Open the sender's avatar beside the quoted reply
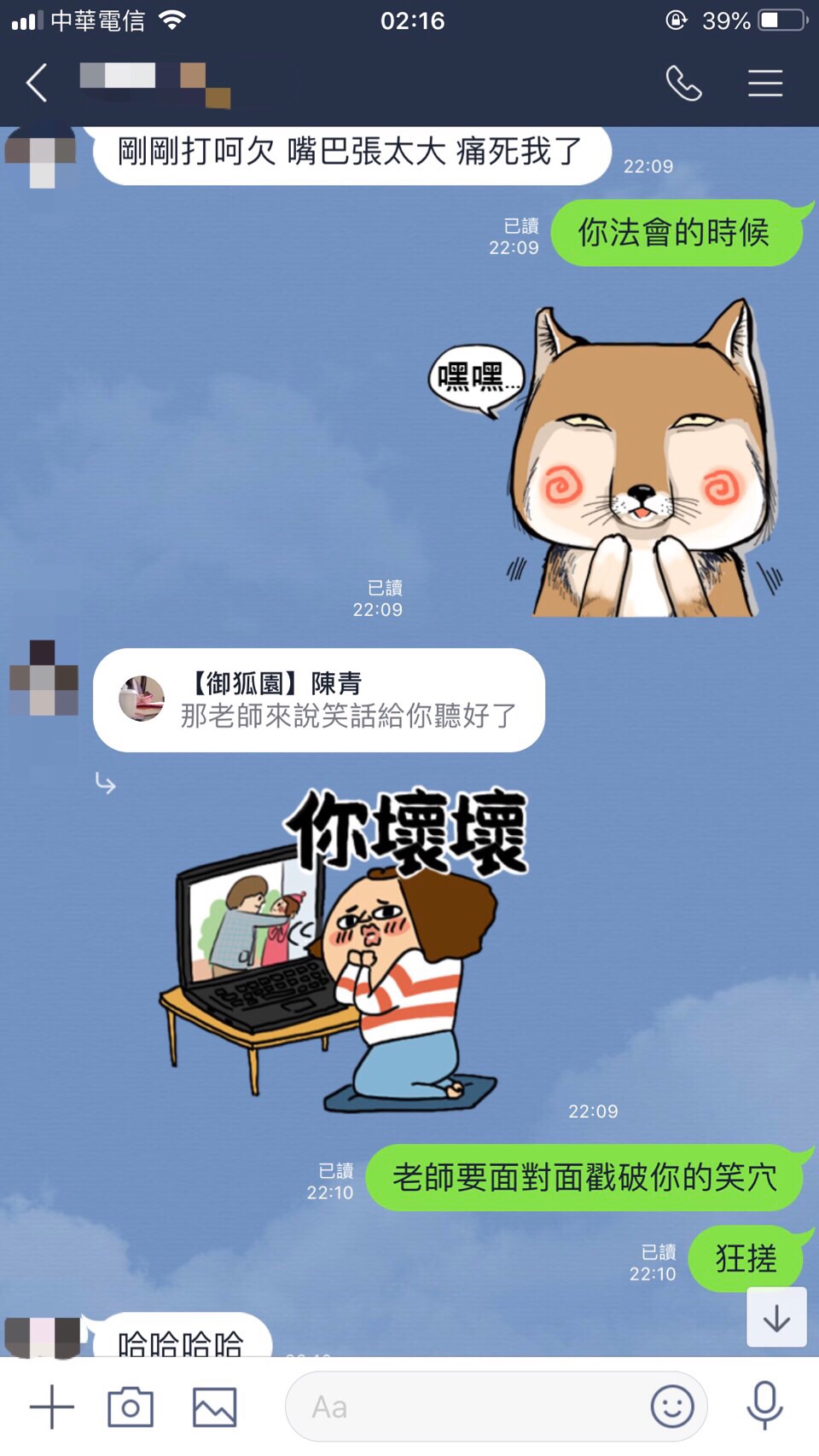 tap(44, 678)
